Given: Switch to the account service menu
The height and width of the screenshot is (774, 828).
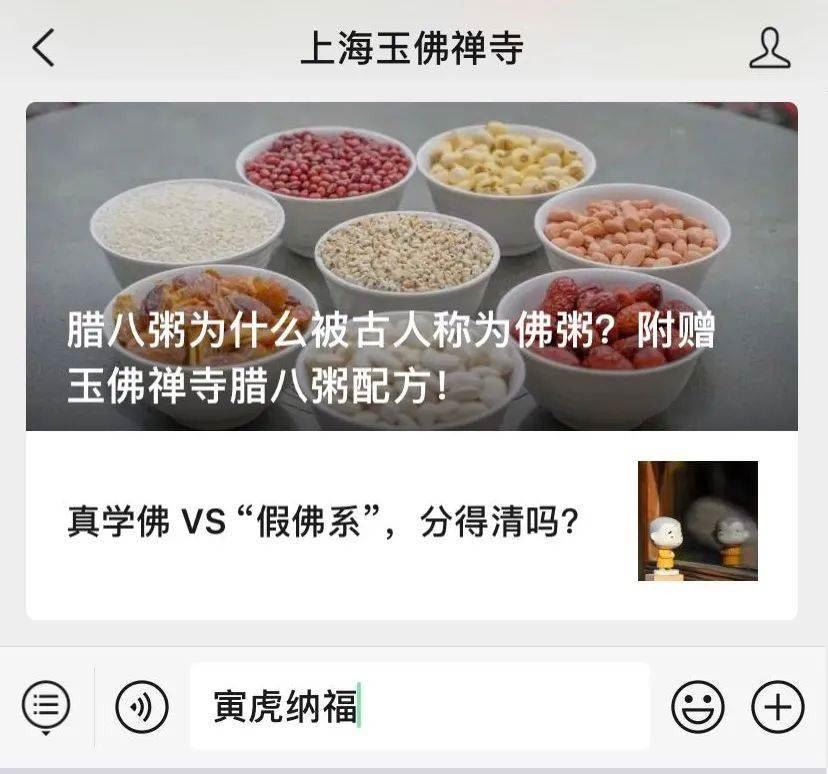Looking at the screenshot, I should click(46, 707).
